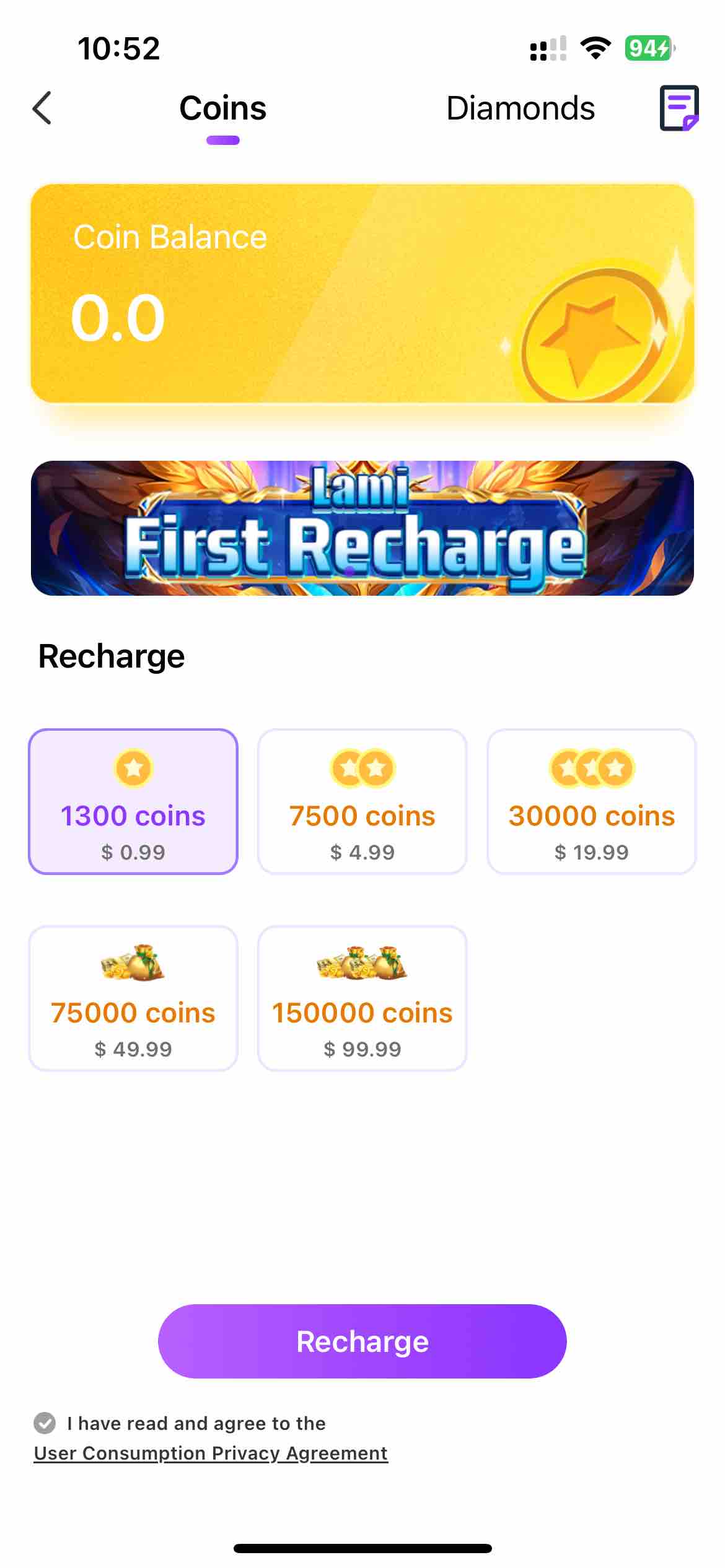Select the Coins tab
This screenshot has width=725, height=1568.
223,108
